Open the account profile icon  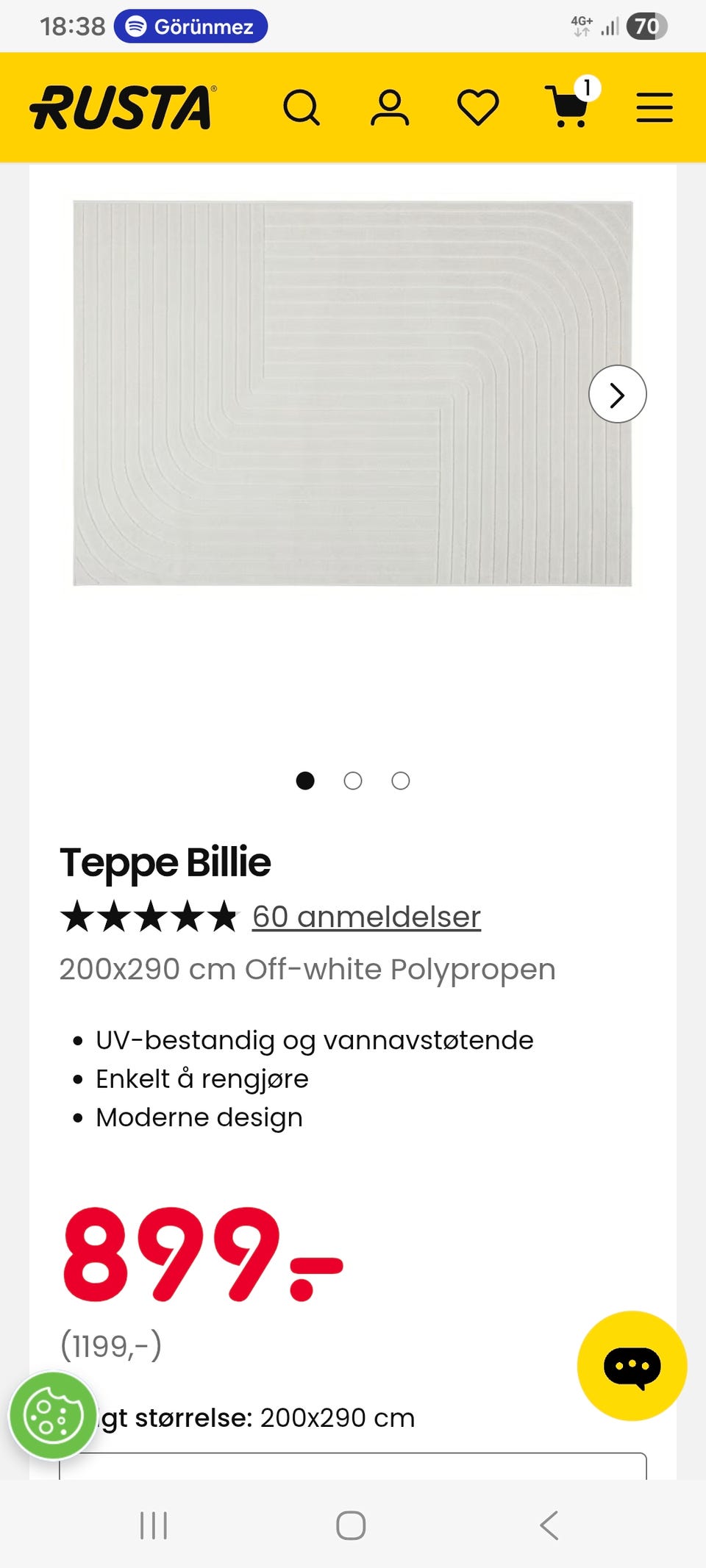pyautogui.click(x=391, y=108)
